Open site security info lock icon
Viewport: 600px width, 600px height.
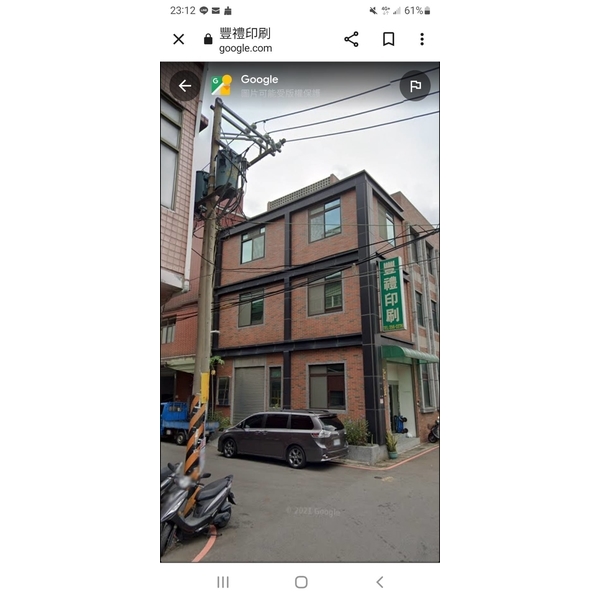pyautogui.click(x=208, y=39)
